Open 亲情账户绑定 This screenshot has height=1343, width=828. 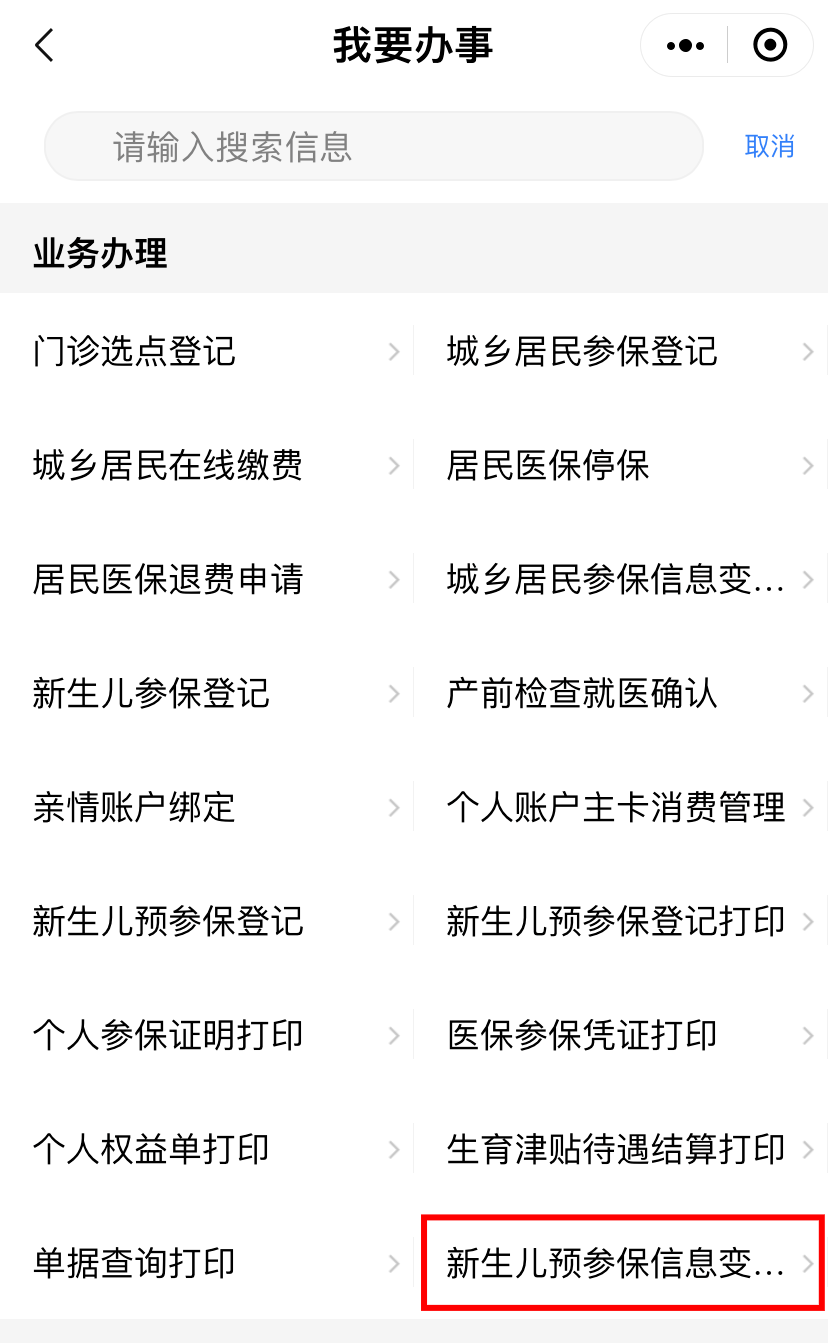tap(206, 807)
